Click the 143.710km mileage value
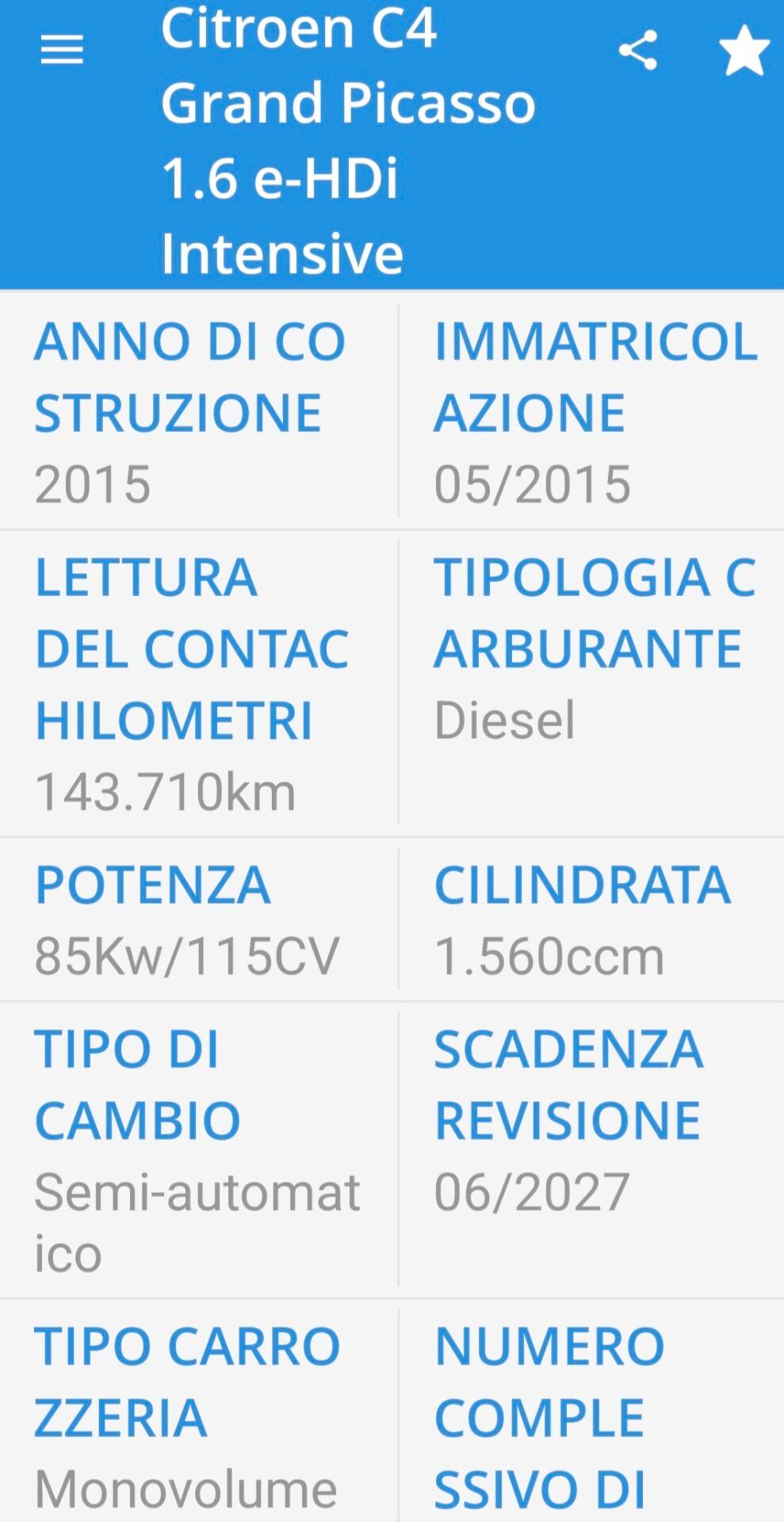The image size is (784, 1522). (x=165, y=790)
